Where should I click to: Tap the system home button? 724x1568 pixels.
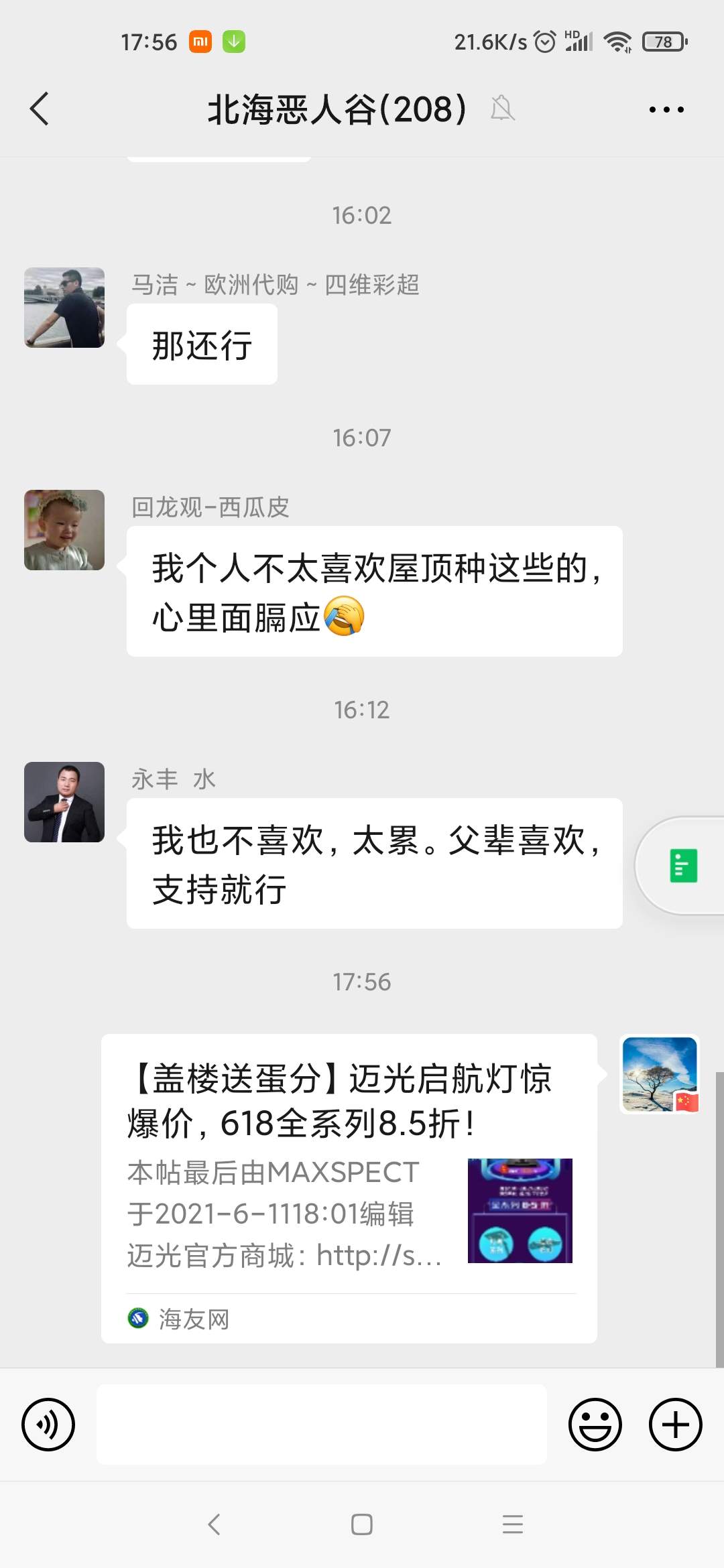tap(362, 1524)
